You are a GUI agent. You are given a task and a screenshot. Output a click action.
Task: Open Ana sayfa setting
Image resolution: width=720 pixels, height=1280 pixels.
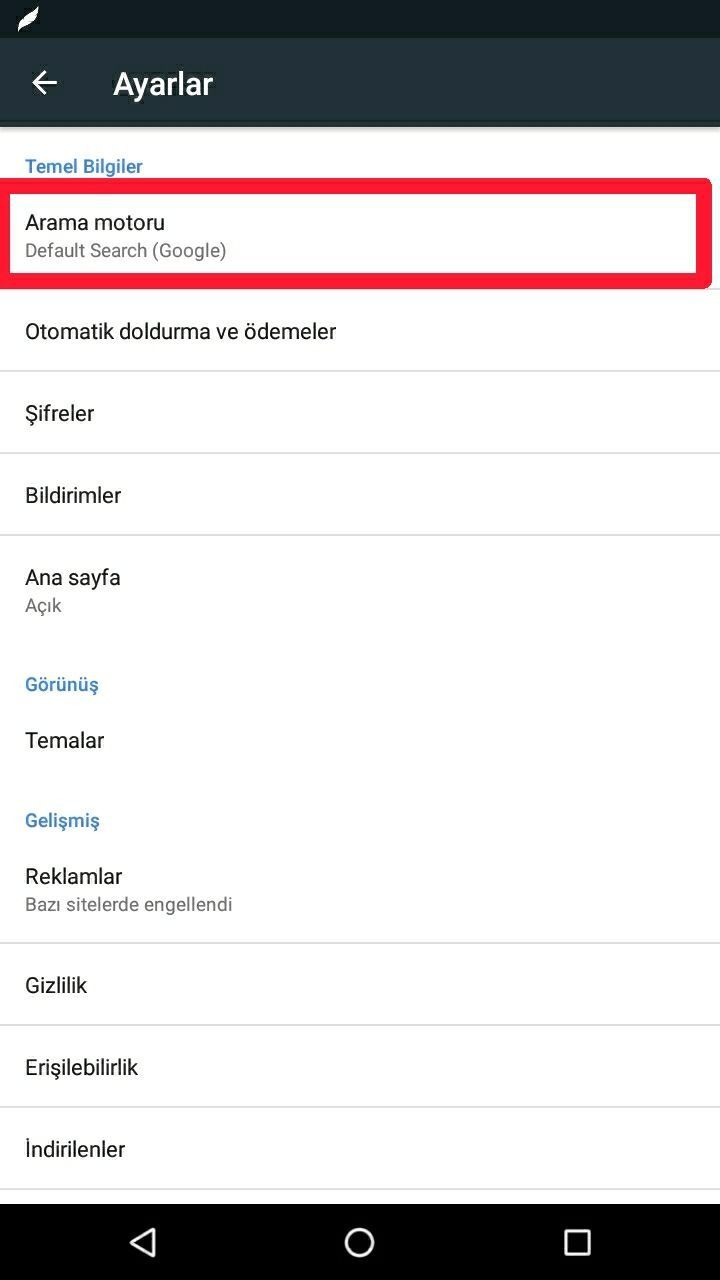(360, 590)
